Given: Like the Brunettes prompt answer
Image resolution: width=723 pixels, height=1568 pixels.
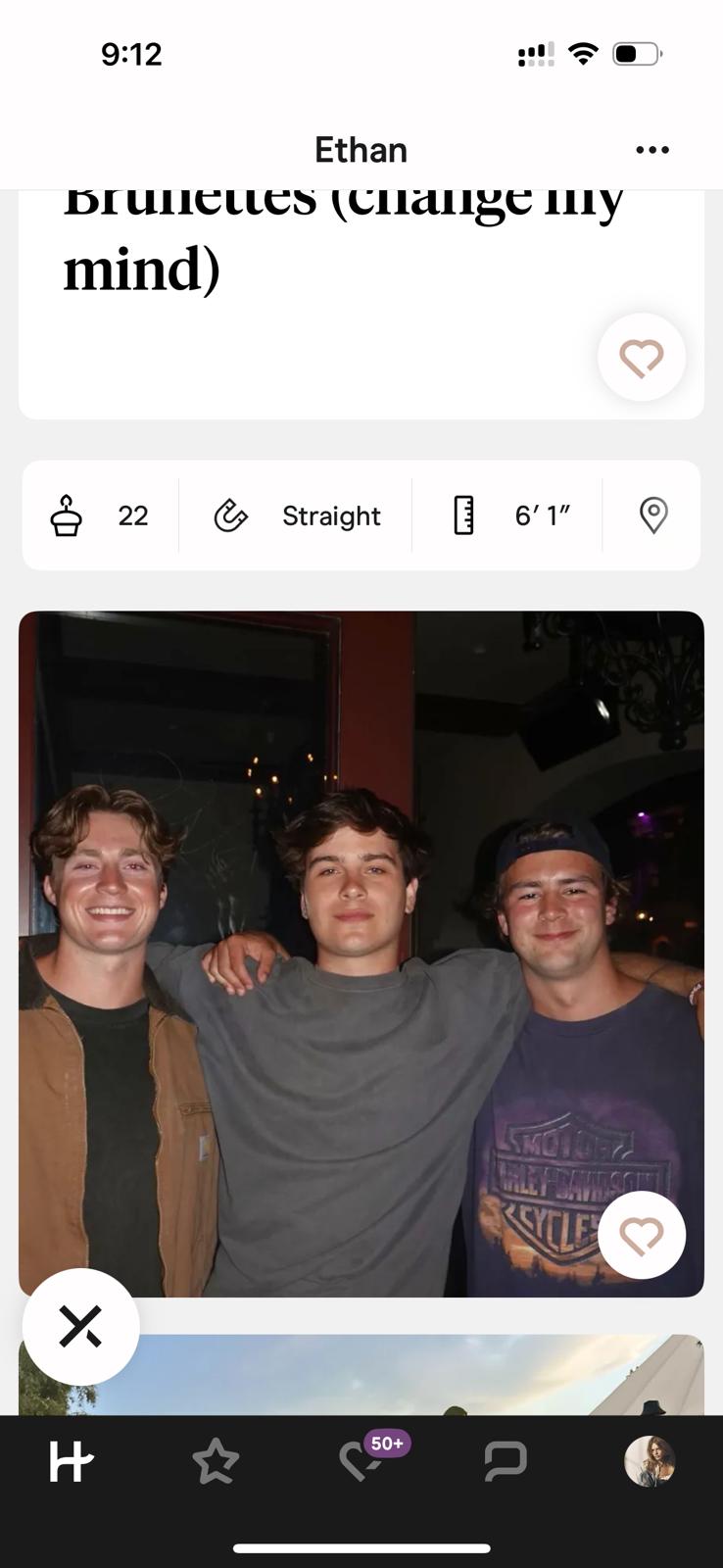Looking at the screenshot, I should pyautogui.click(x=642, y=358).
